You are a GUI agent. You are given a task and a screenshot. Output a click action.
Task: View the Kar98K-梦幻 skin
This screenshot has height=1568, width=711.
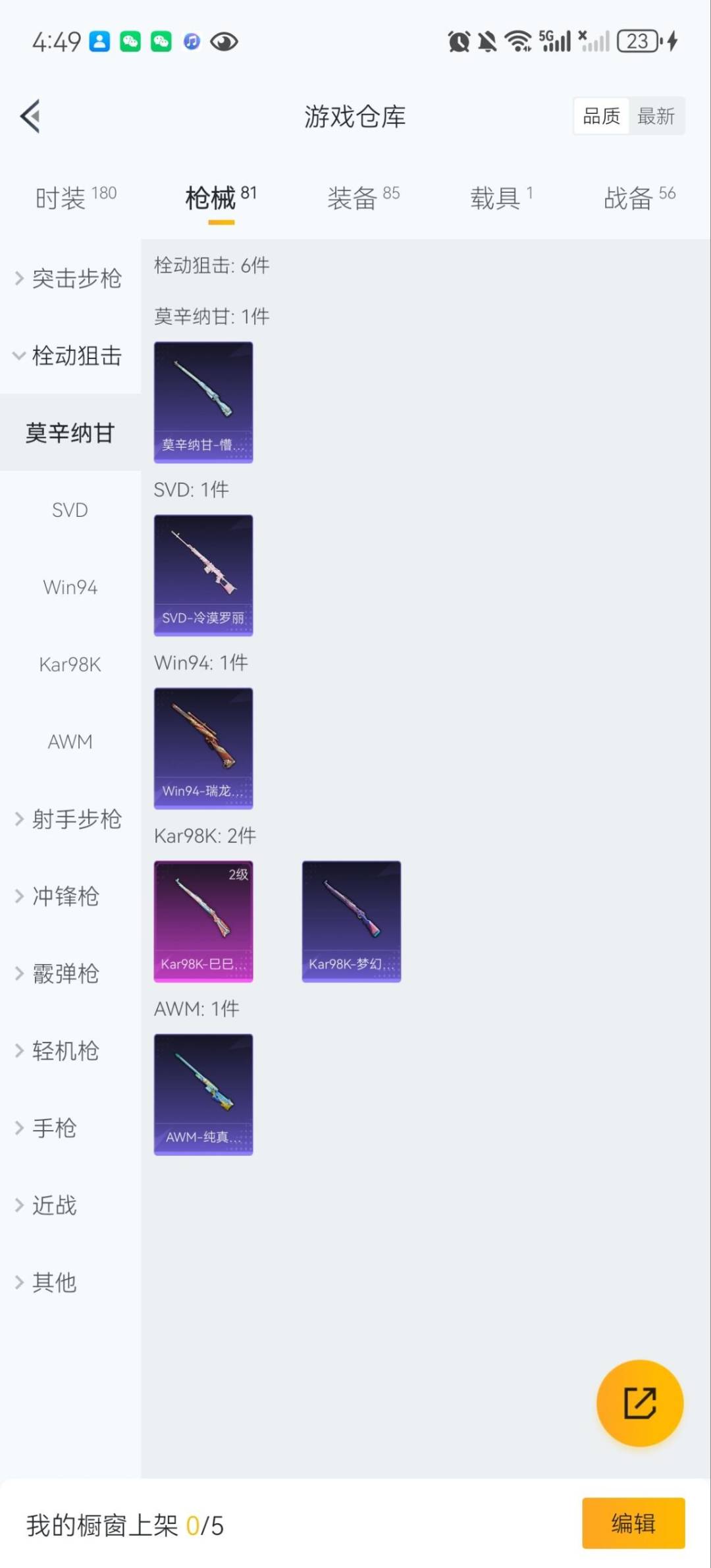[x=351, y=920]
